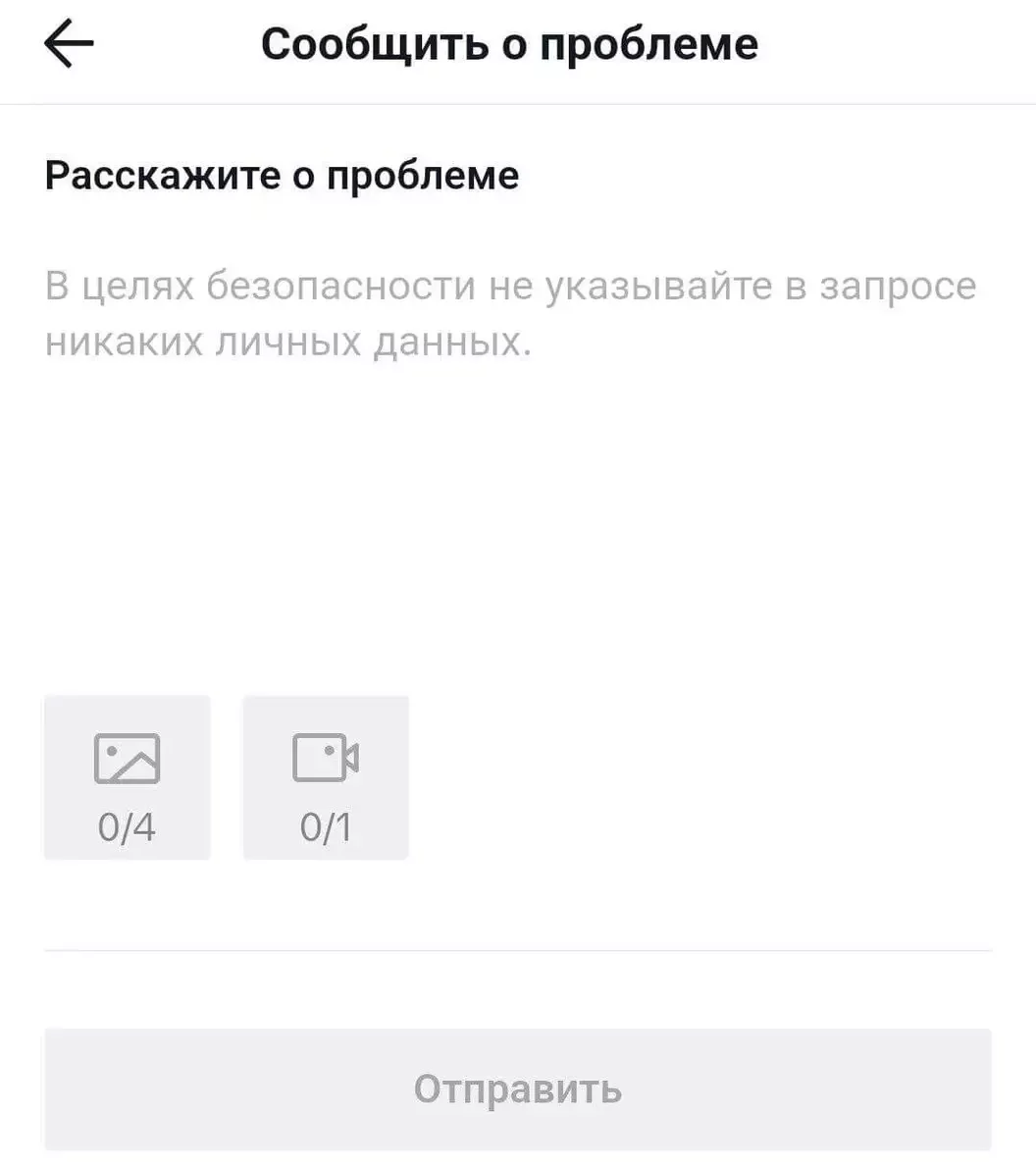Go back using the arrow icon
1036x1167 pixels.
(69, 45)
